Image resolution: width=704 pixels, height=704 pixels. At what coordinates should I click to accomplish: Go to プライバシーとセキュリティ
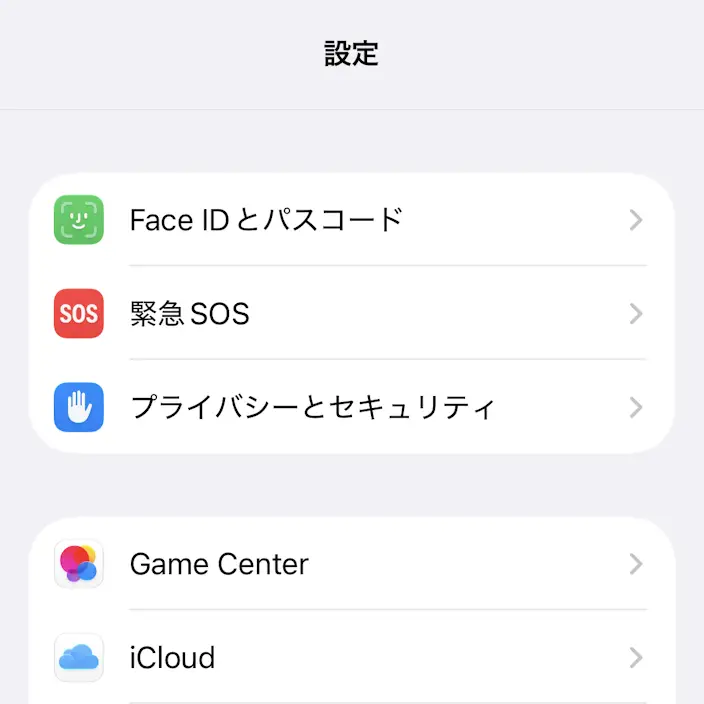coord(352,407)
